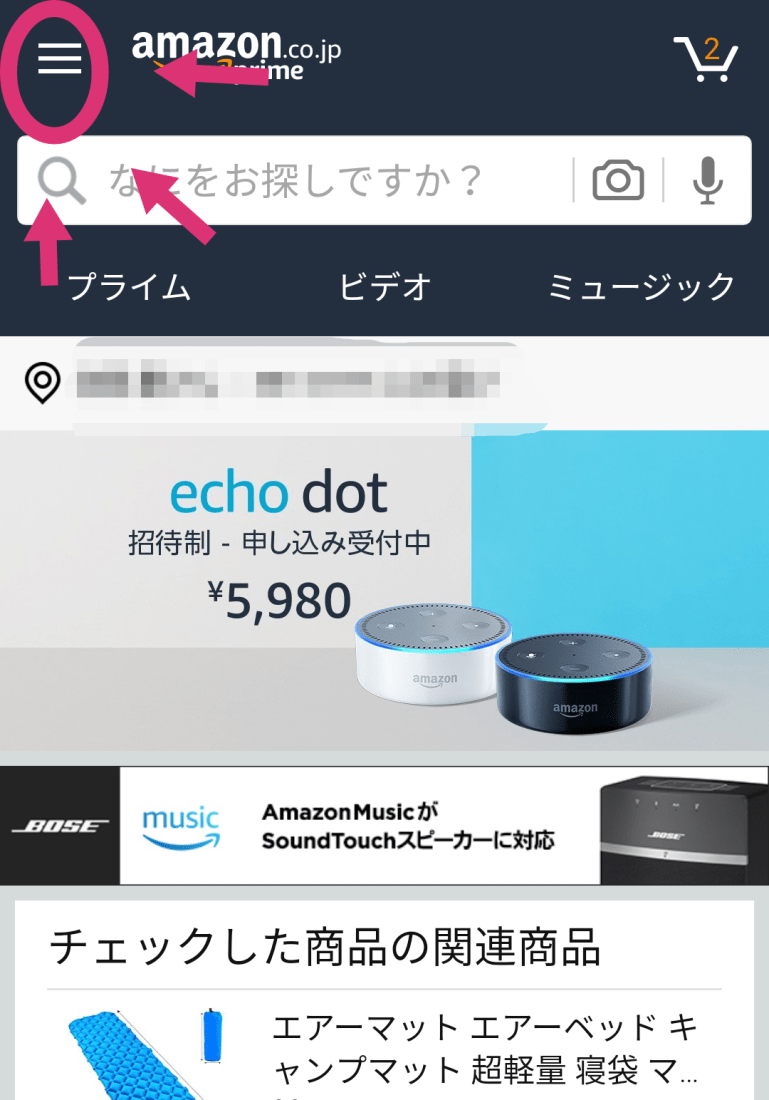Open the shopping cart
Screen dimensions: 769x1100
click(706, 59)
